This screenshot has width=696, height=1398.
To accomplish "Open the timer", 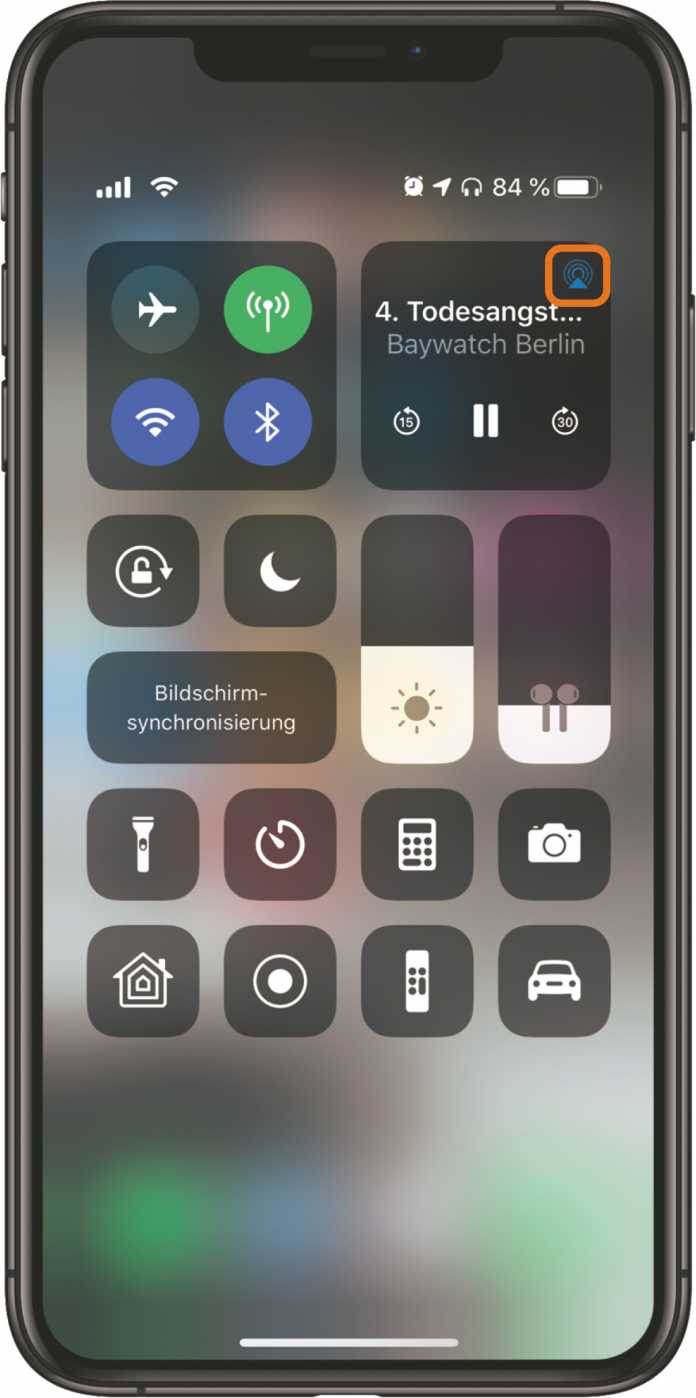I will click(280, 845).
